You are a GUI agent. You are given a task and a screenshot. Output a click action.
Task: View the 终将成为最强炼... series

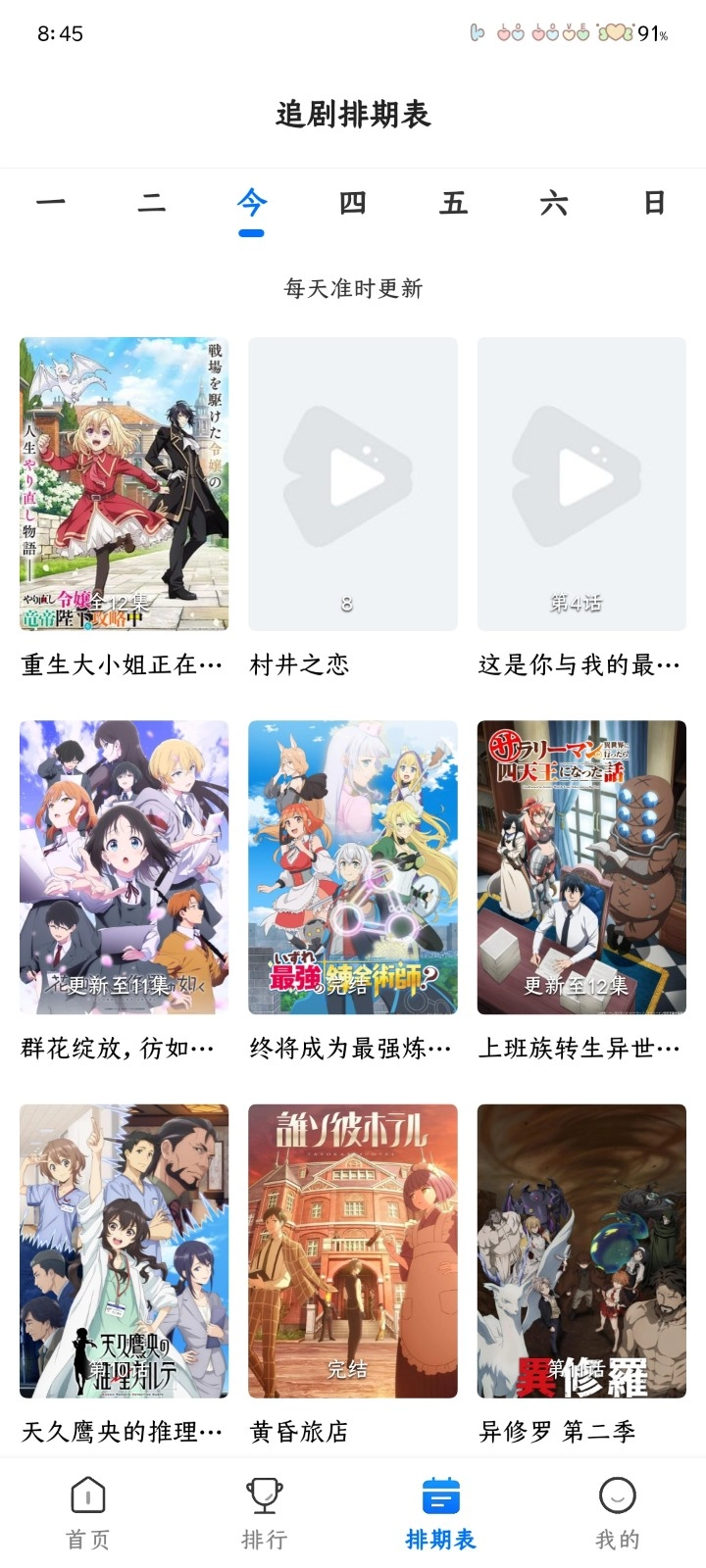(353, 862)
